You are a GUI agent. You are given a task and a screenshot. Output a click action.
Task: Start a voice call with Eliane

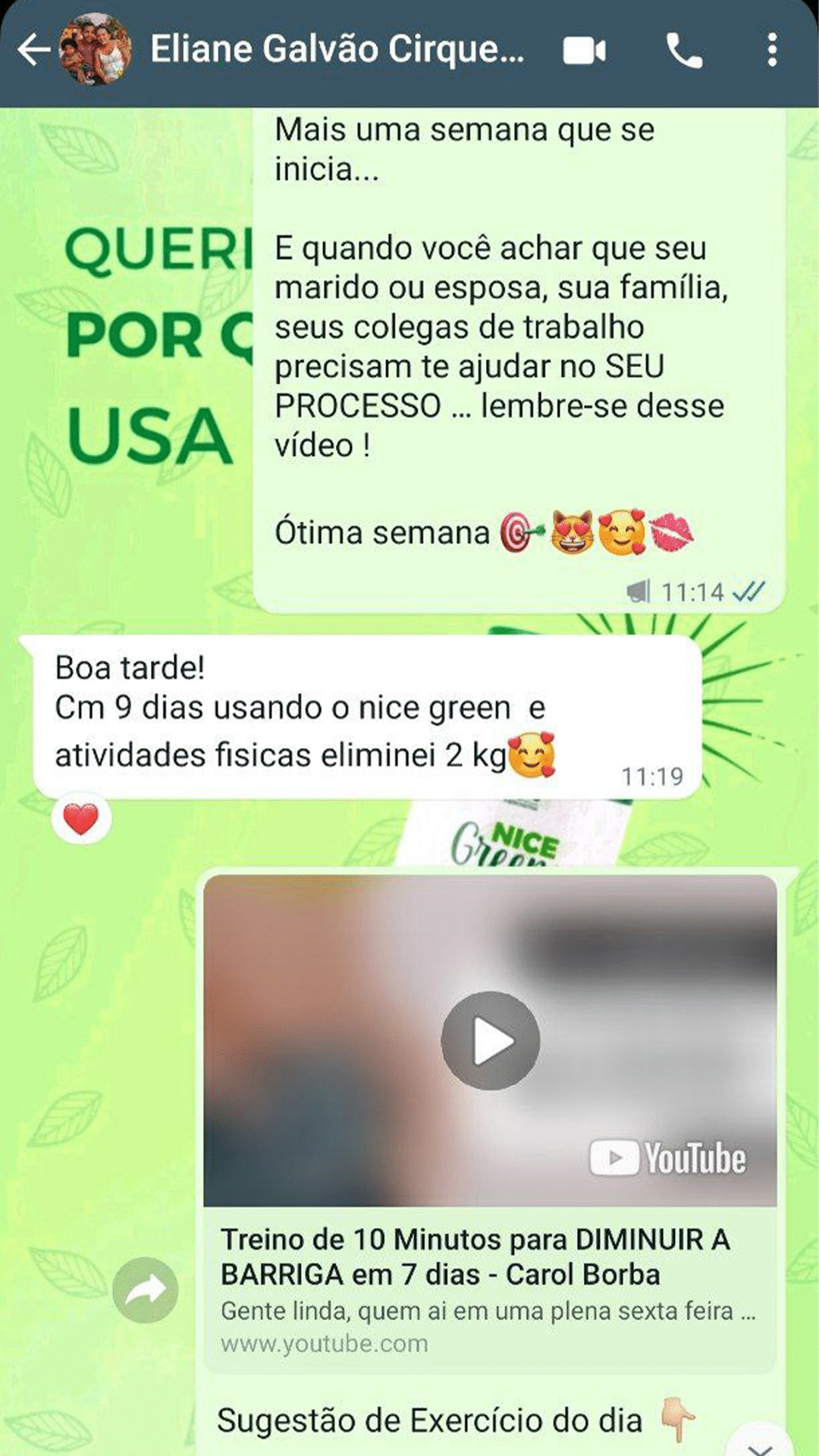pos(683,51)
